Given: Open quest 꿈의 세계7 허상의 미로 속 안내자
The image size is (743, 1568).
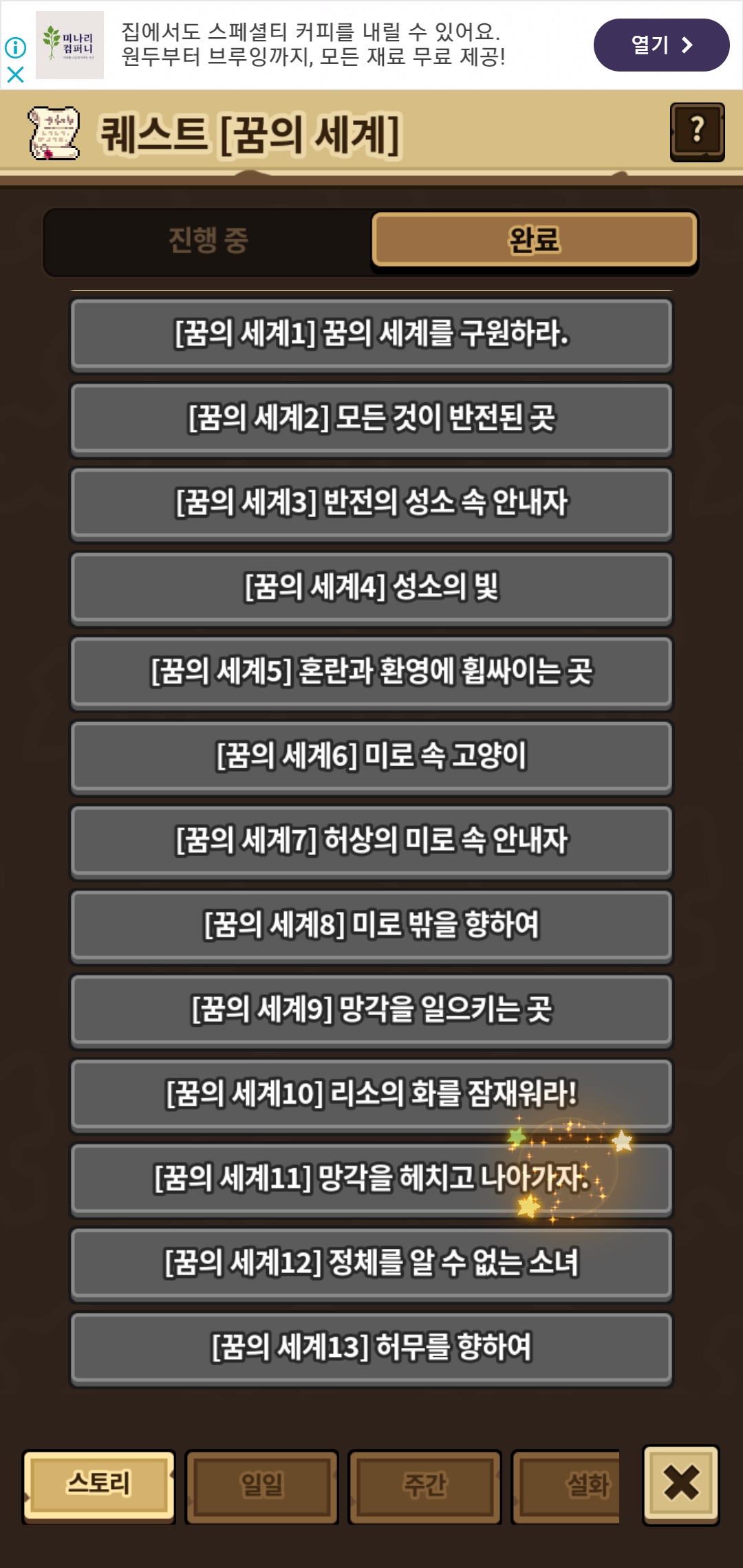Looking at the screenshot, I should pyautogui.click(x=371, y=842).
